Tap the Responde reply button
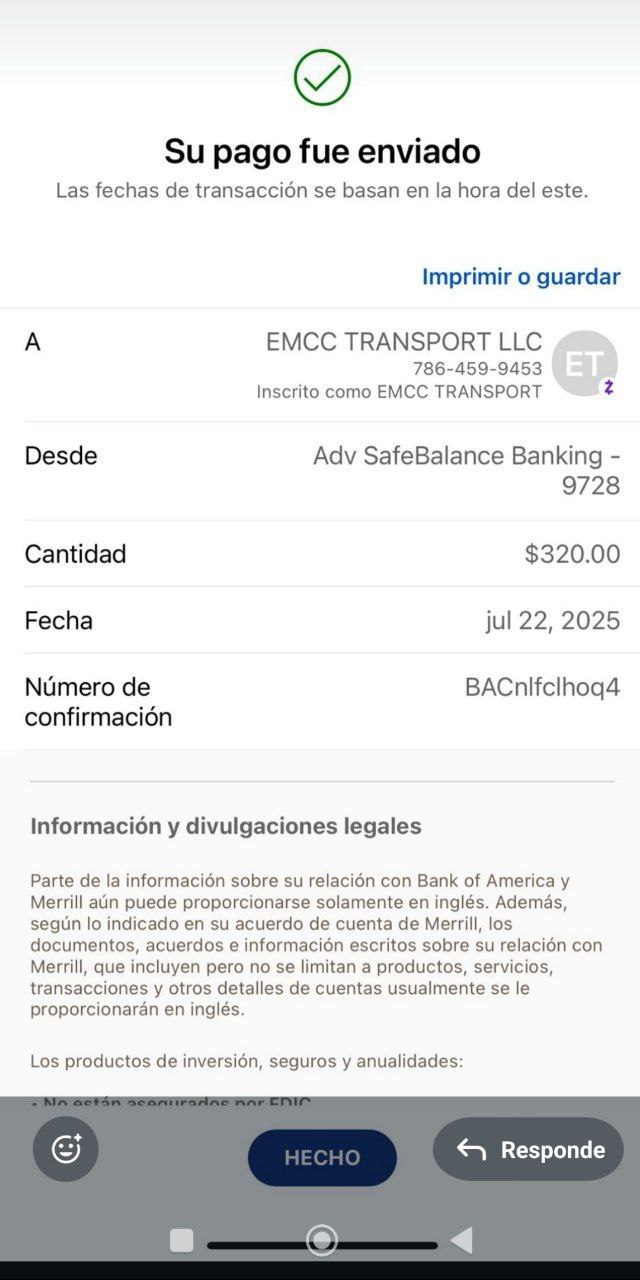Viewport: 640px width, 1280px height. 528,1149
